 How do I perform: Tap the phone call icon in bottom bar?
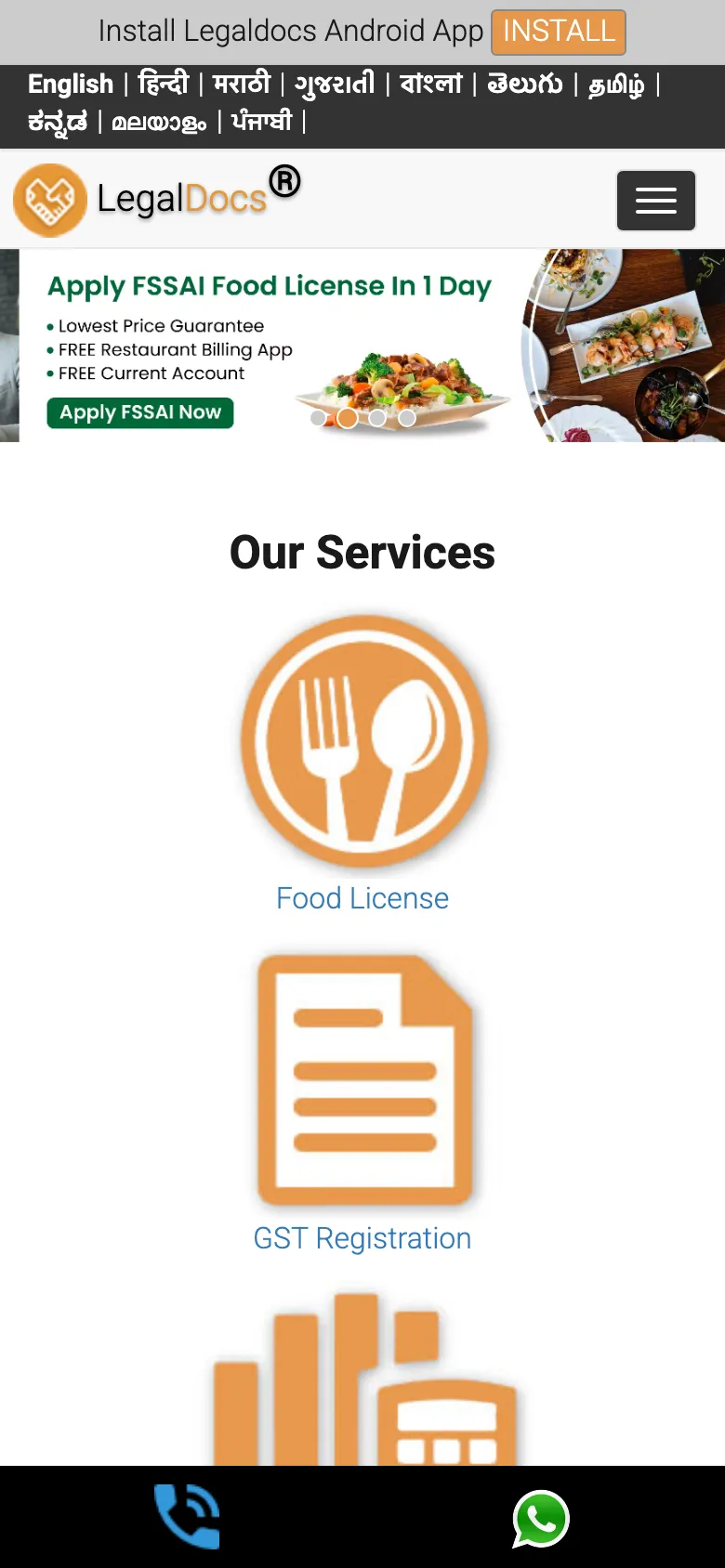point(186,1516)
